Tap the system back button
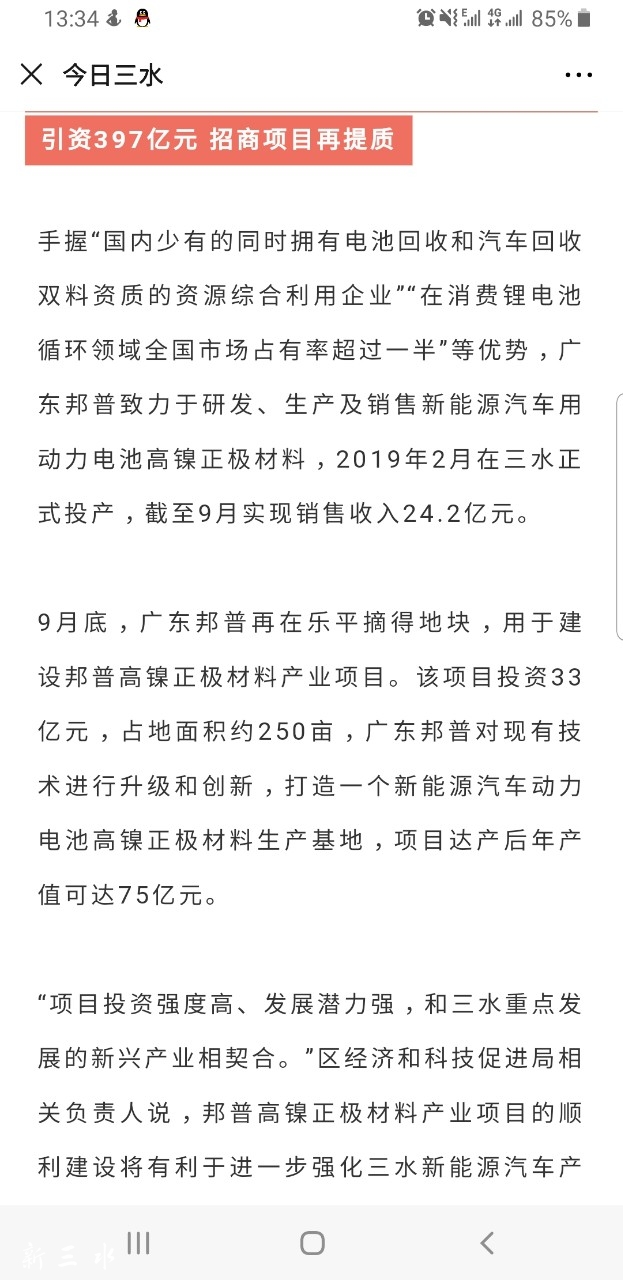Viewport: 623px width, 1280px height. click(487, 1243)
